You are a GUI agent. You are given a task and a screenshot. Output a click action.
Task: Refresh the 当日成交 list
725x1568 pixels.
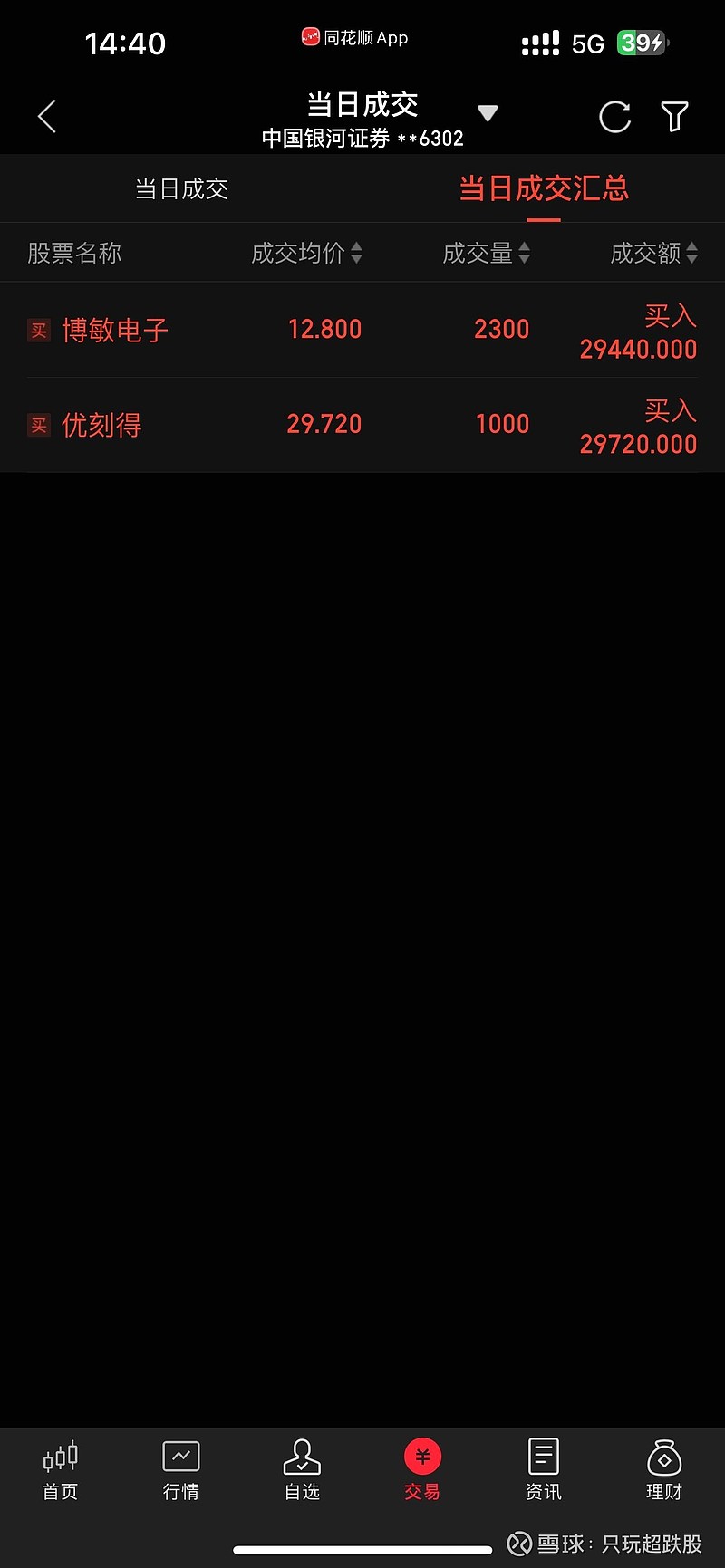(614, 117)
